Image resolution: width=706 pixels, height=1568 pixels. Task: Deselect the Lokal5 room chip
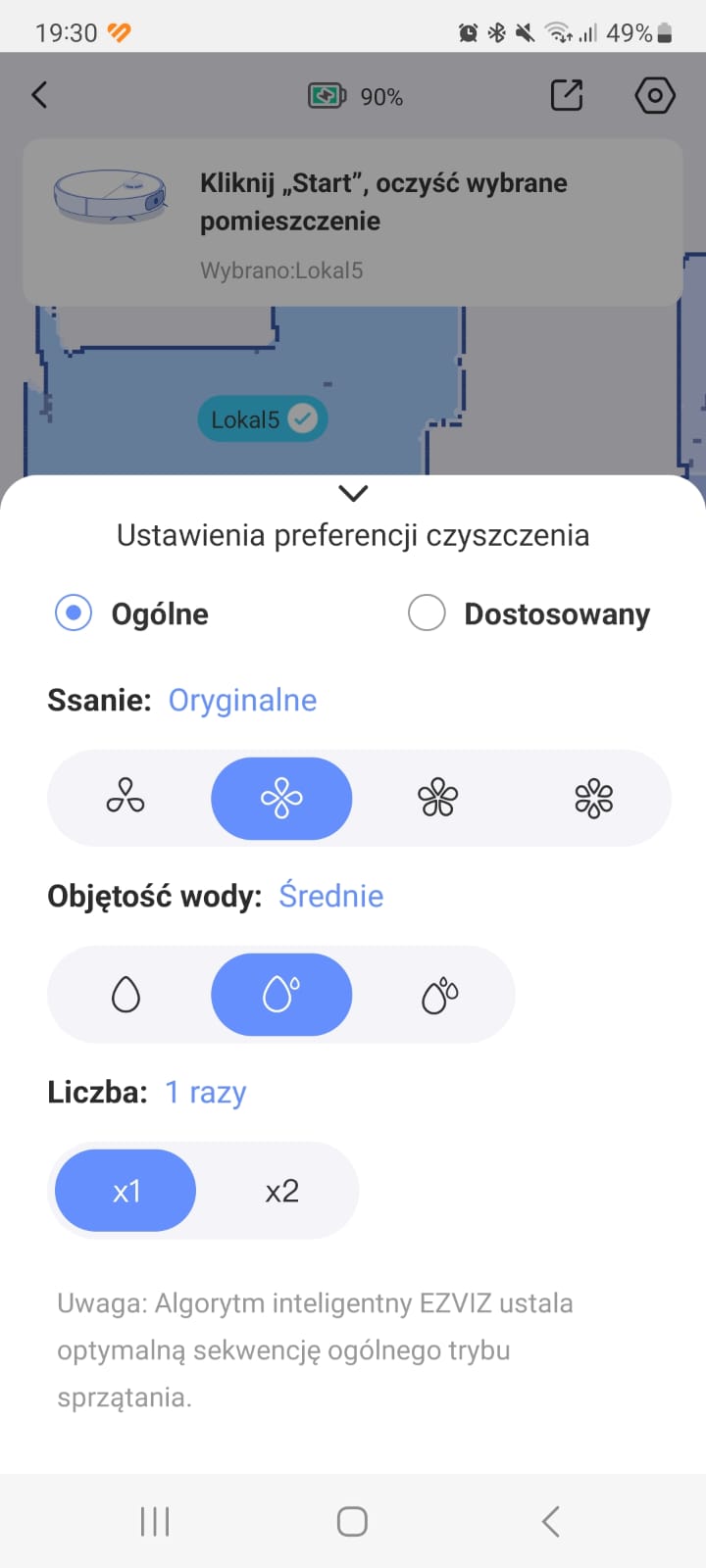click(263, 419)
